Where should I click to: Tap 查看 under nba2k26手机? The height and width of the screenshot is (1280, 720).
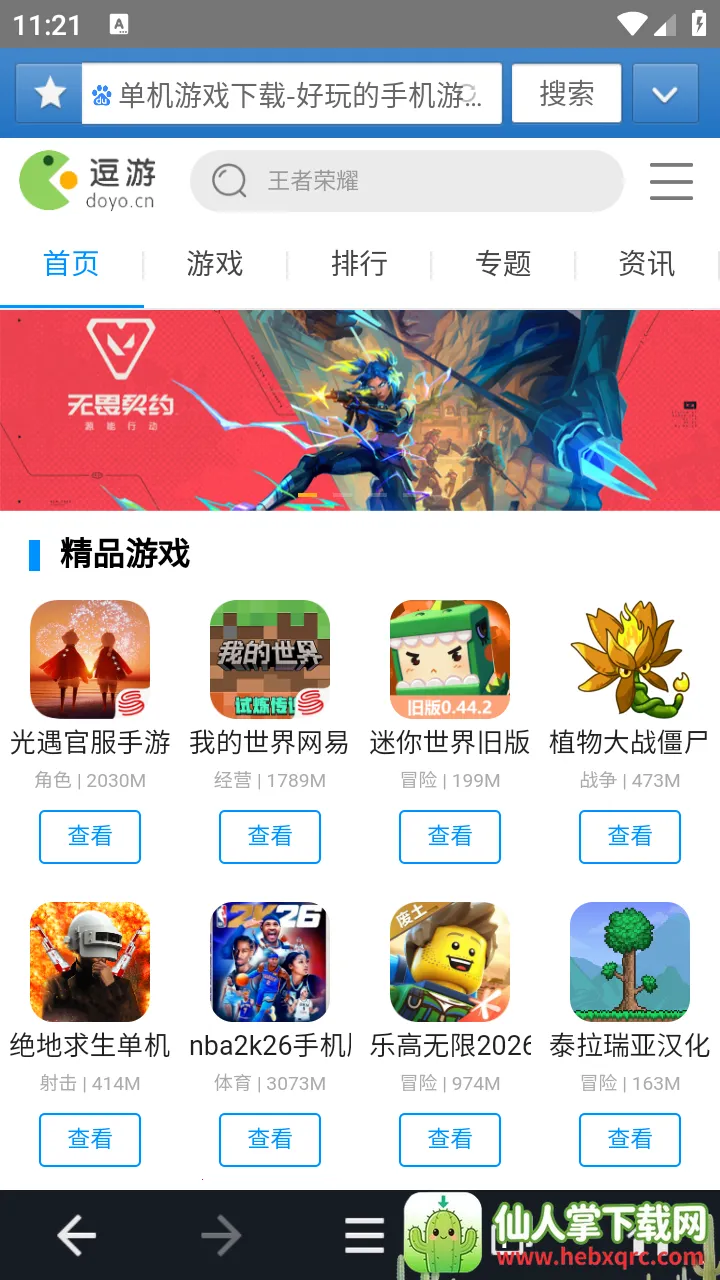tap(270, 1140)
